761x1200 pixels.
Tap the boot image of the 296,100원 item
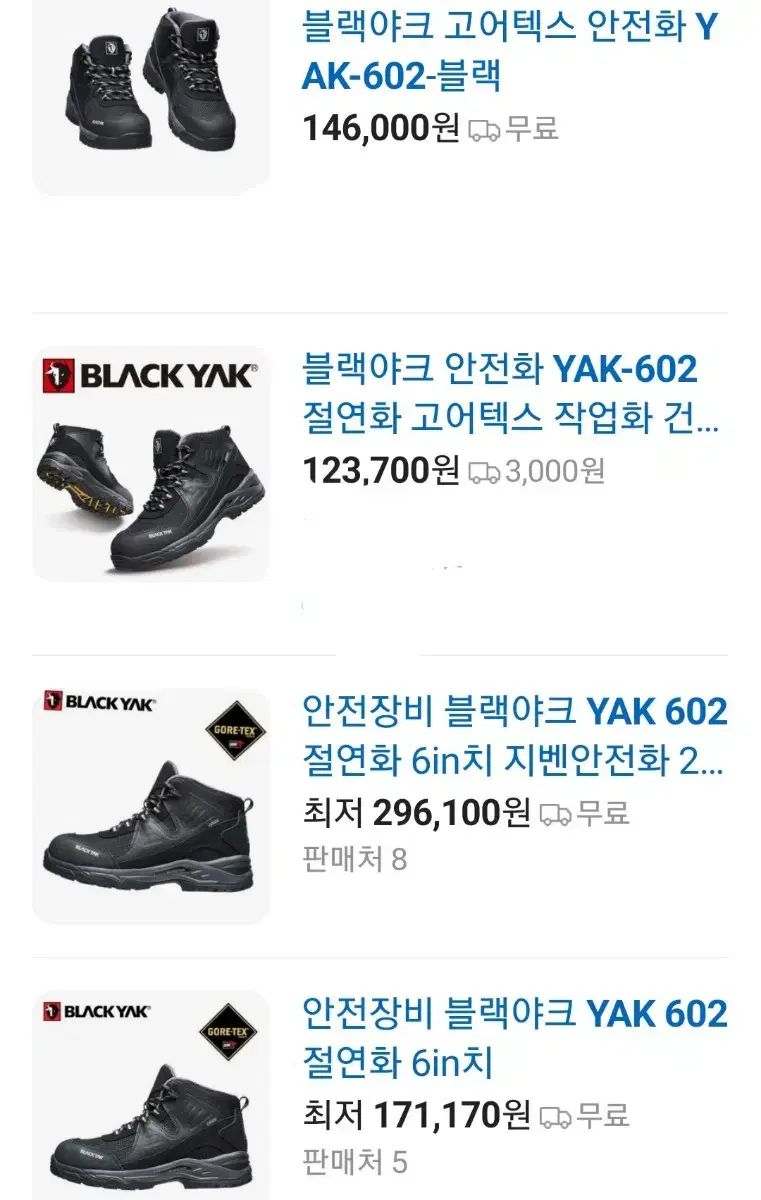pos(151,805)
